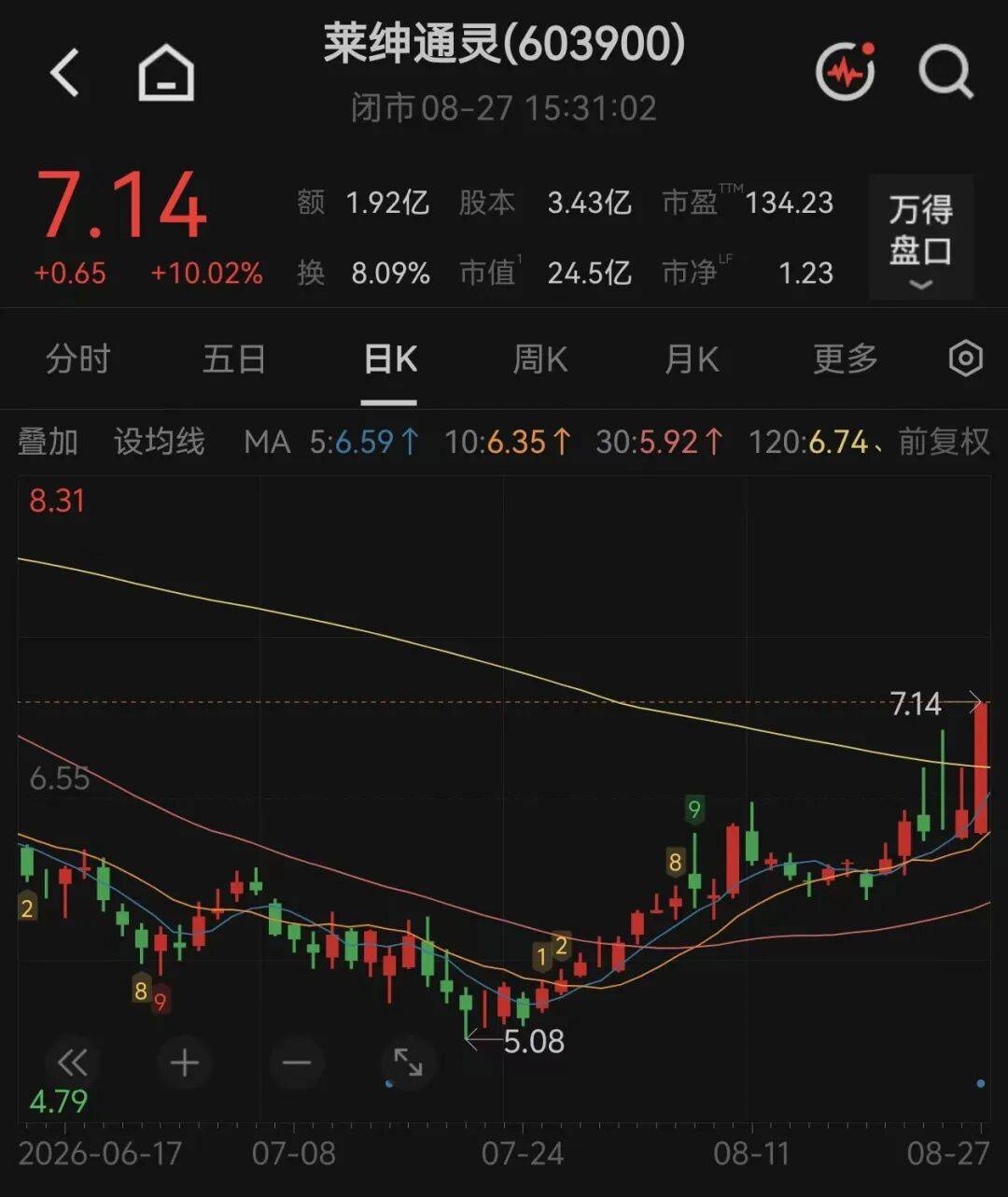
Task: Go back using the arrow icon
Action: pyautogui.click(x=65, y=73)
